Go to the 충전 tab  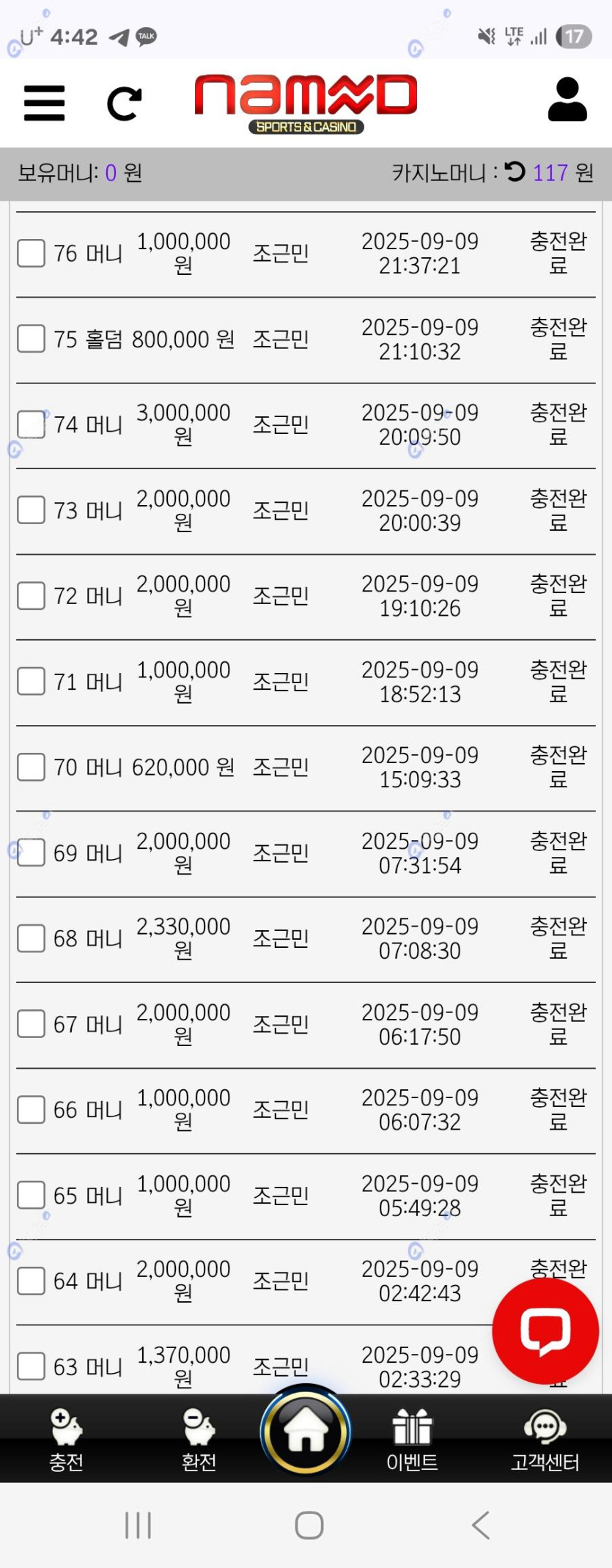(x=66, y=1440)
